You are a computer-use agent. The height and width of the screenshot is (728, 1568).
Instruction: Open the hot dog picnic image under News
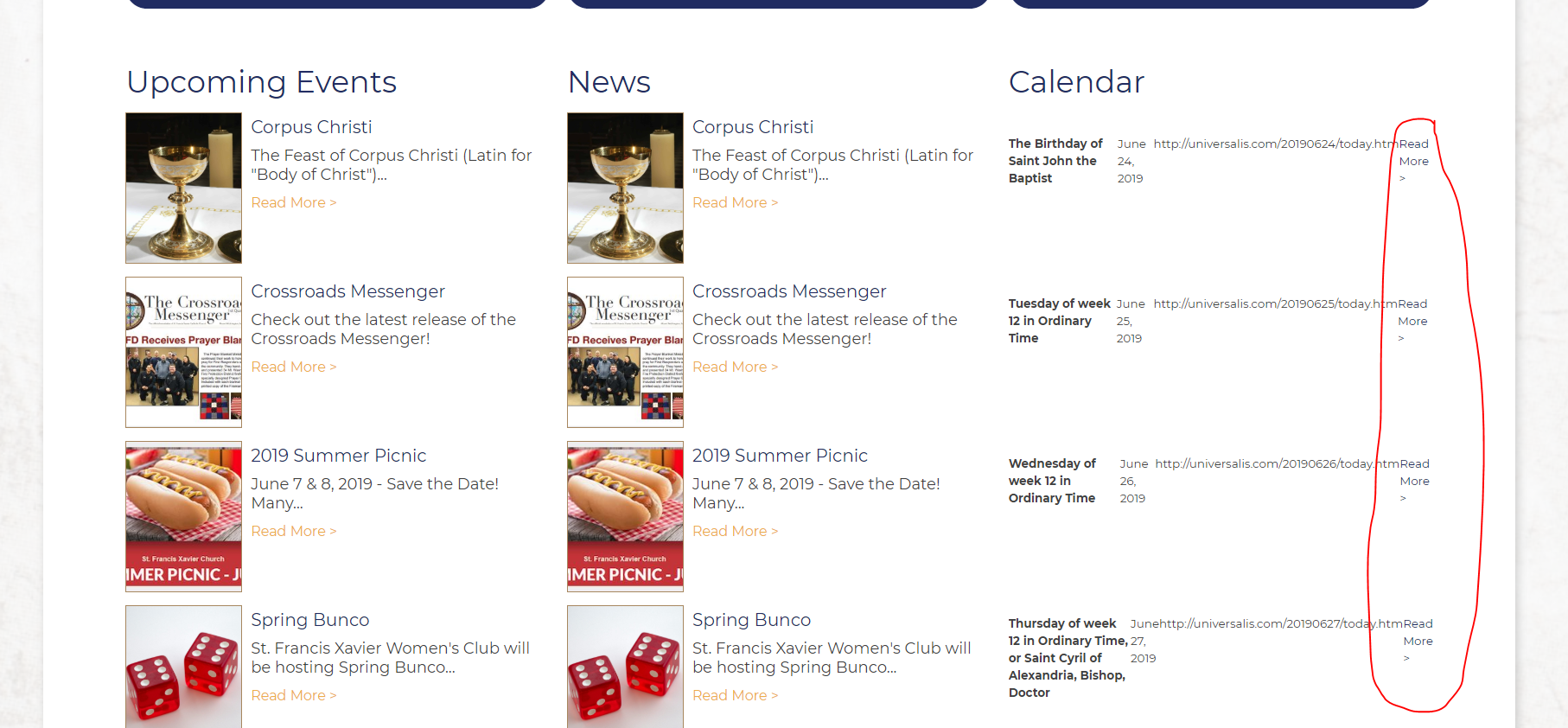[x=625, y=516]
